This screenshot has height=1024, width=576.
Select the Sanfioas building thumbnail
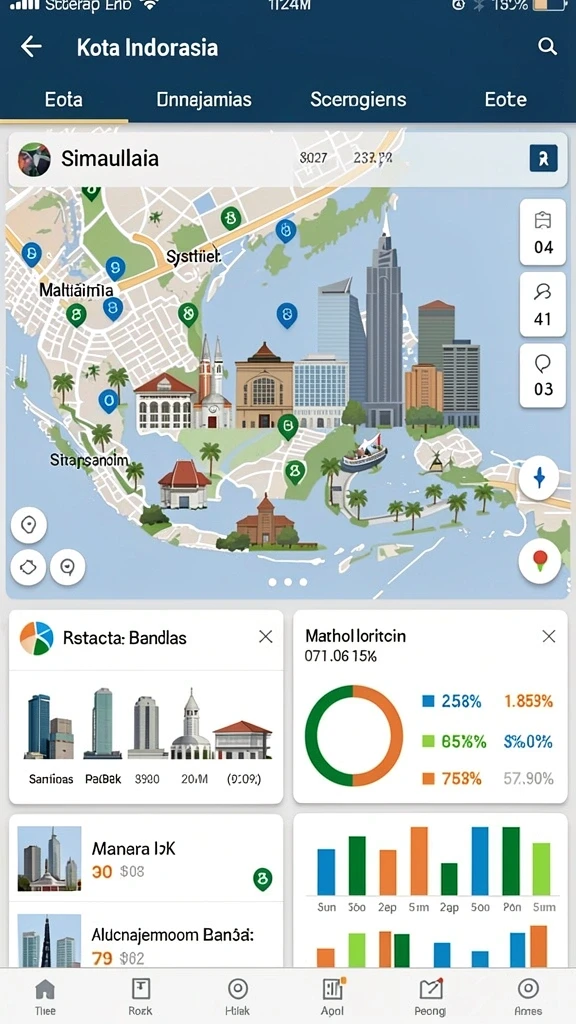[x=50, y=739]
